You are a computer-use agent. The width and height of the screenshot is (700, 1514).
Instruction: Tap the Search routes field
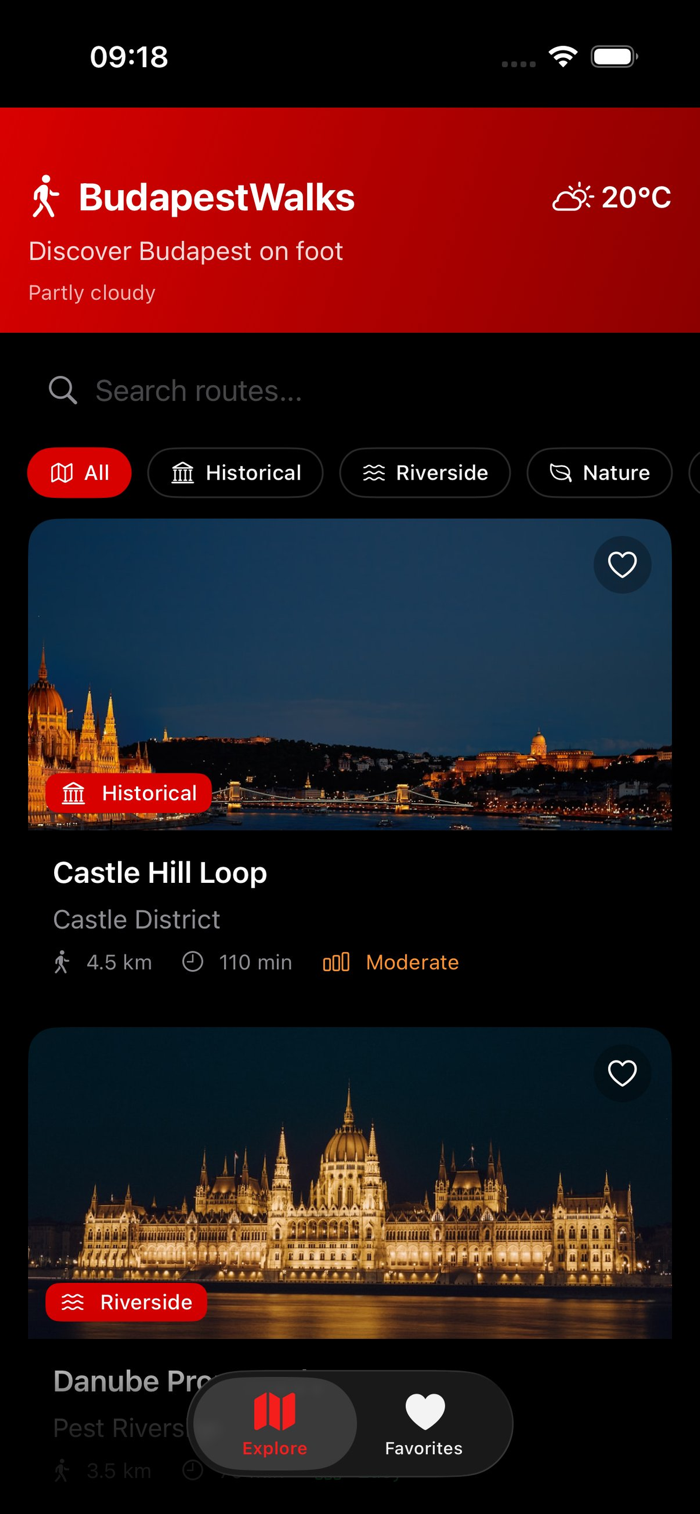pyautogui.click(x=350, y=390)
